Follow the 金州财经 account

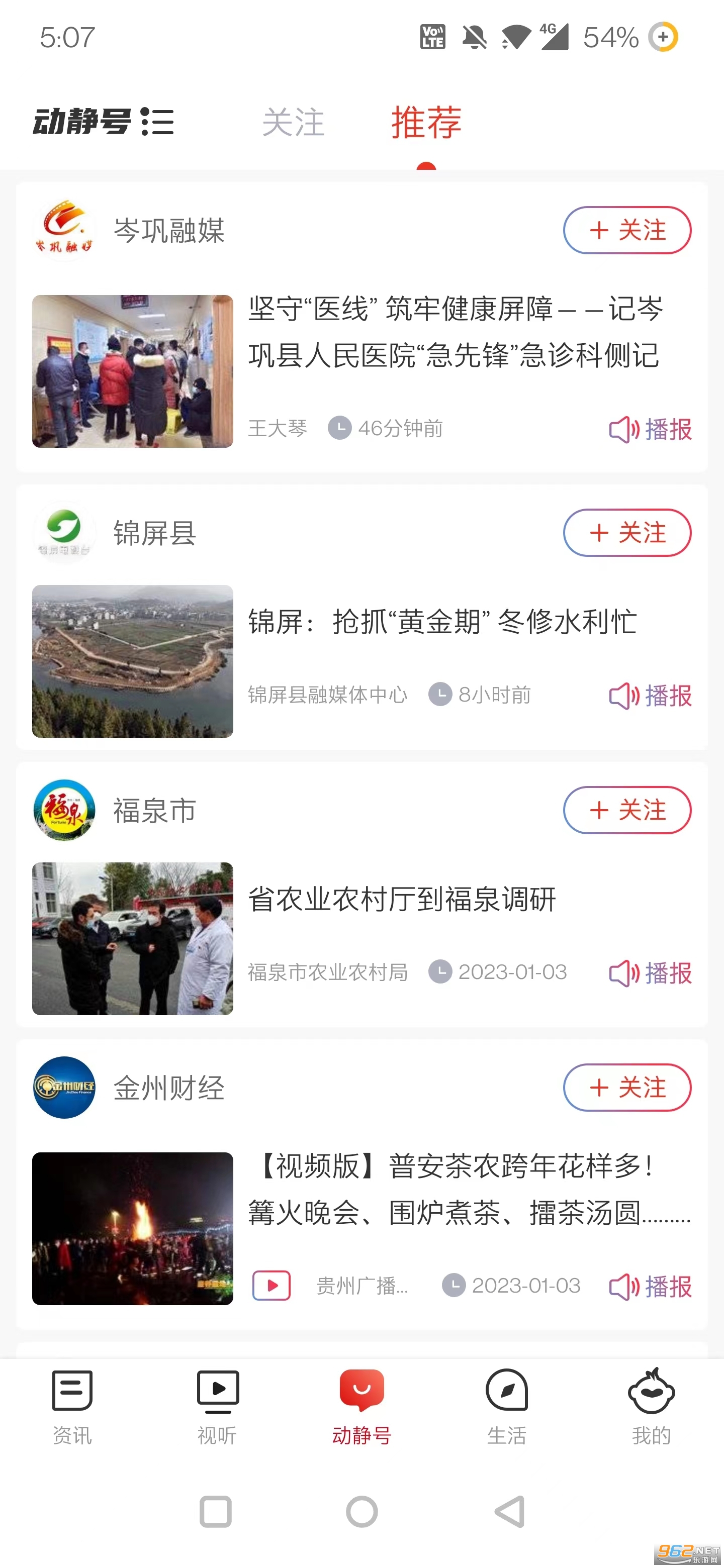click(x=626, y=1088)
